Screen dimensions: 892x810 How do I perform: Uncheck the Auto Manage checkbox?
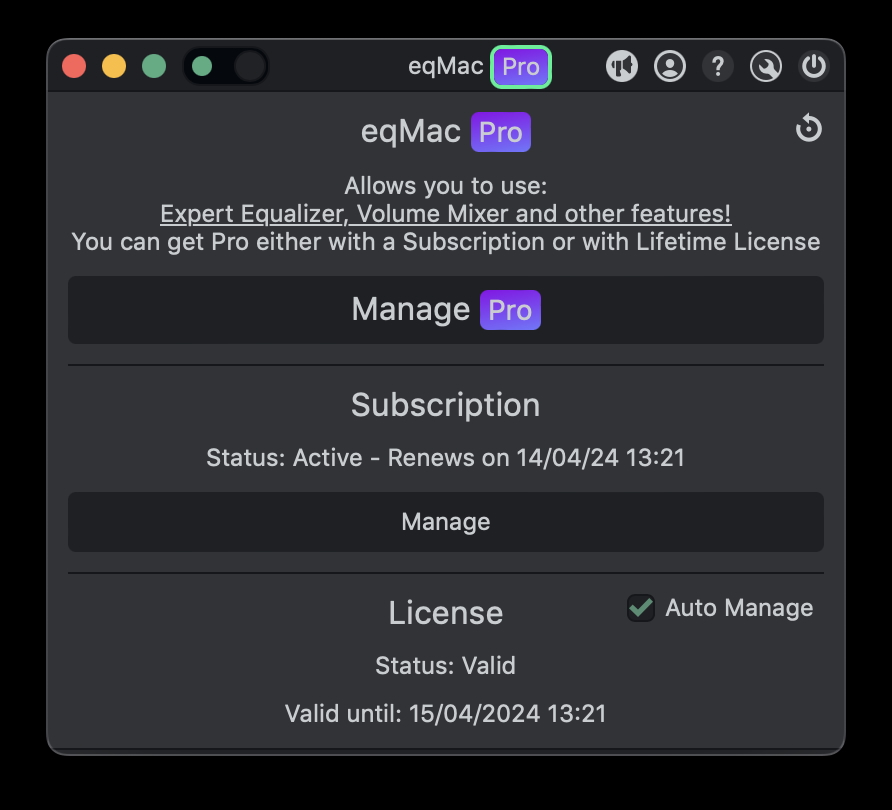point(641,608)
